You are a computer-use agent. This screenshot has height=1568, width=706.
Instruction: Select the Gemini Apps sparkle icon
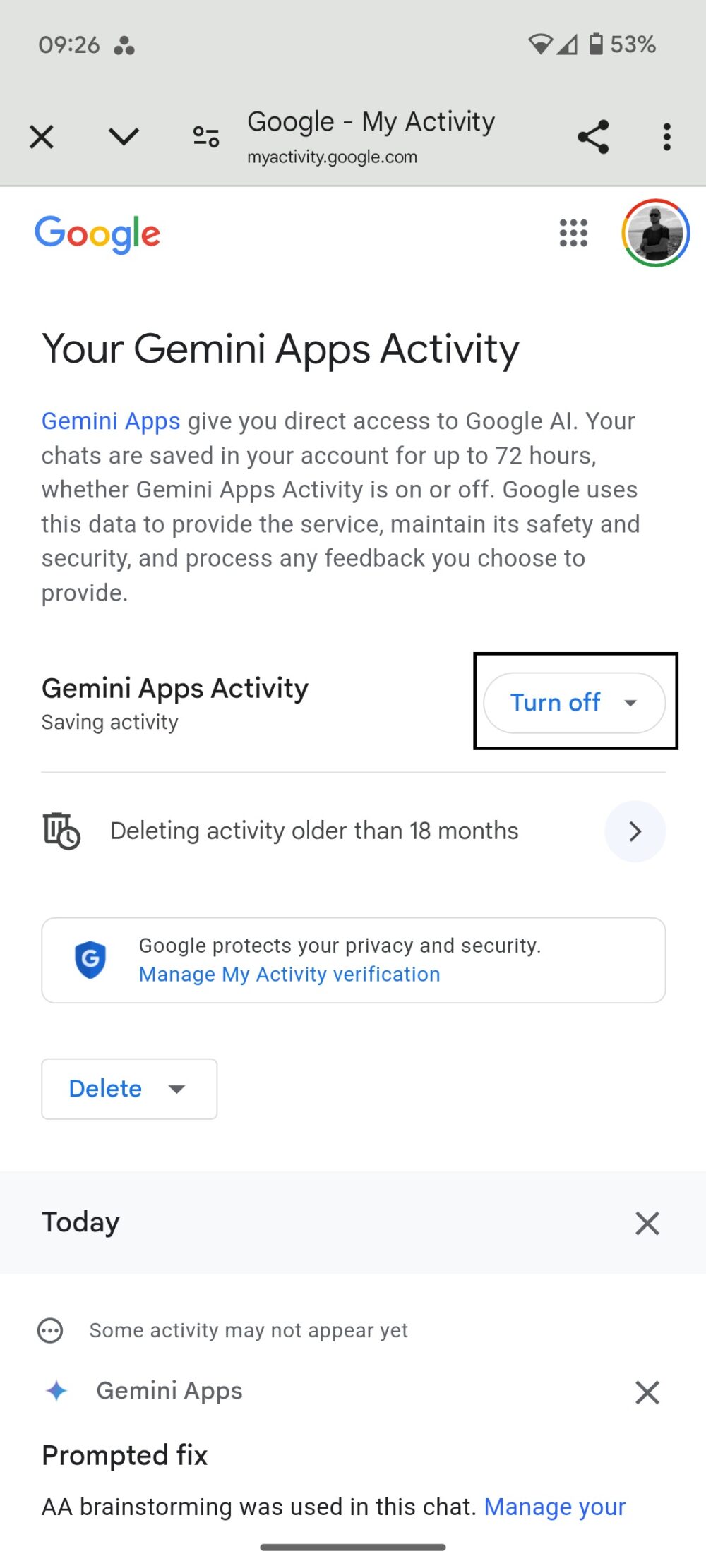tap(55, 1390)
